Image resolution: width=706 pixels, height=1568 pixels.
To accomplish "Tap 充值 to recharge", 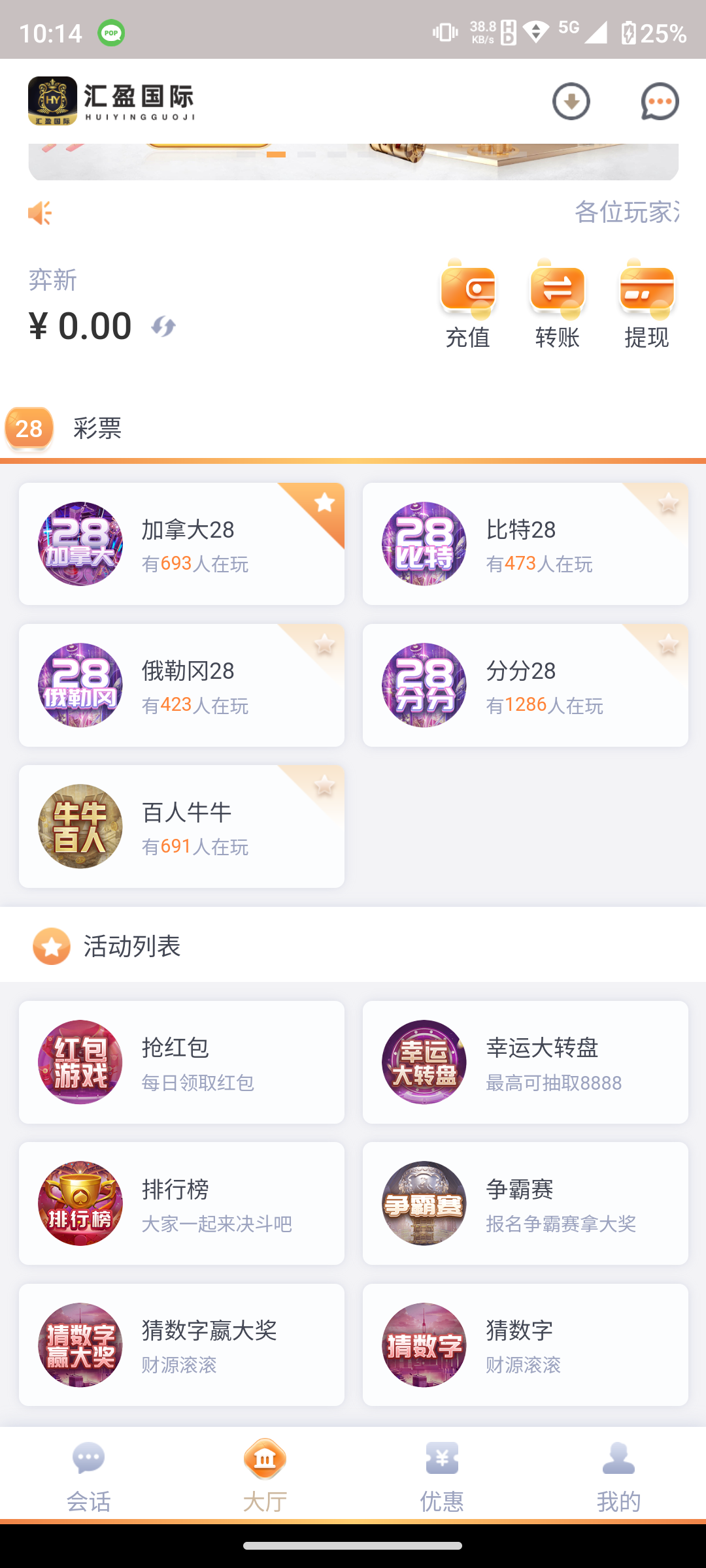I will tap(467, 304).
